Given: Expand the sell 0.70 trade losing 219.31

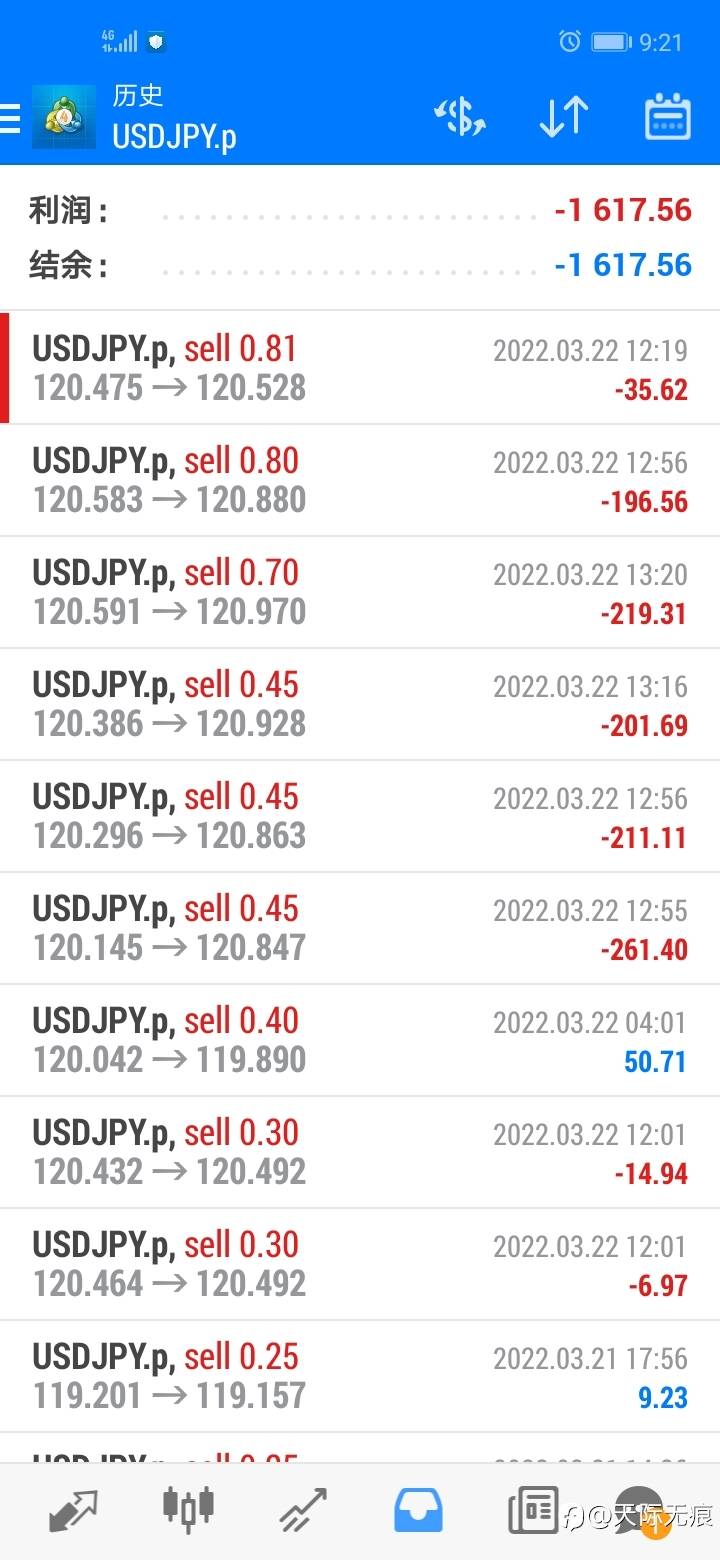Looking at the screenshot, I should pyautogui.click(x=360, y=592).
